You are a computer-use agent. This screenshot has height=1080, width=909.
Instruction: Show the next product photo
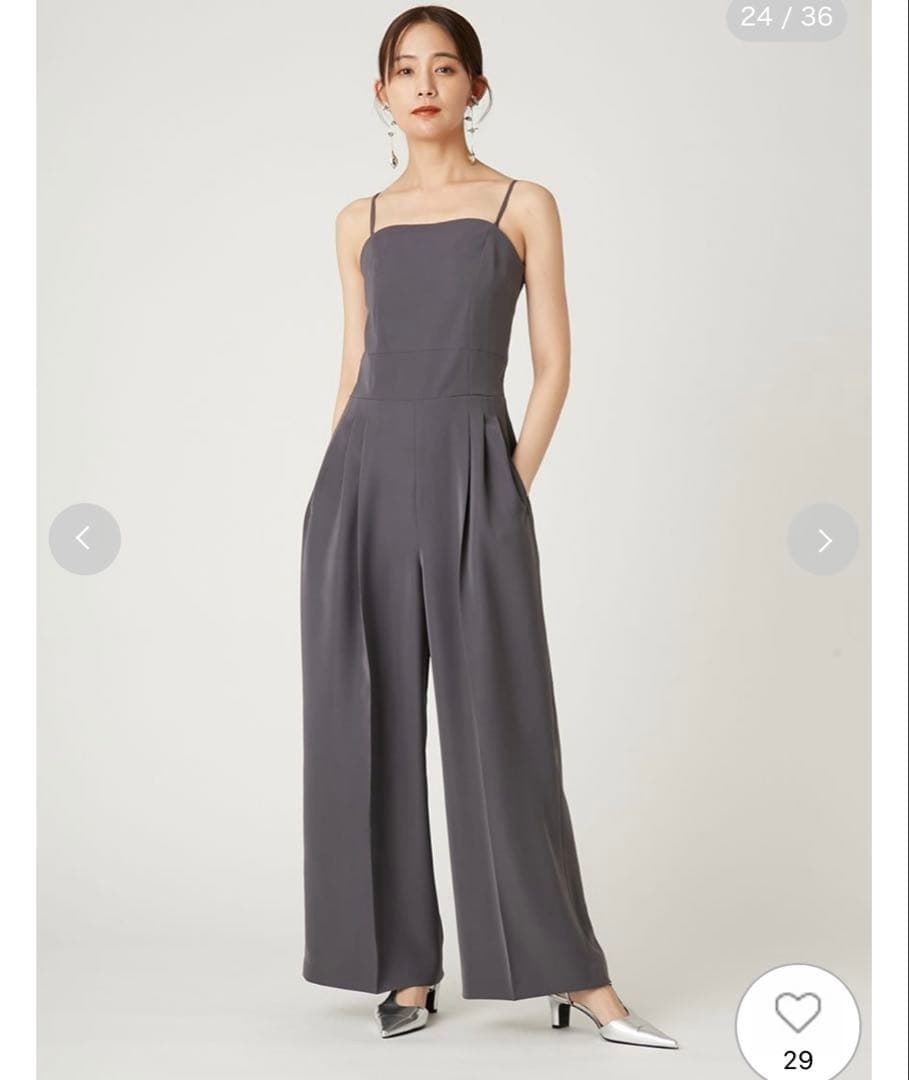point(823,540)
